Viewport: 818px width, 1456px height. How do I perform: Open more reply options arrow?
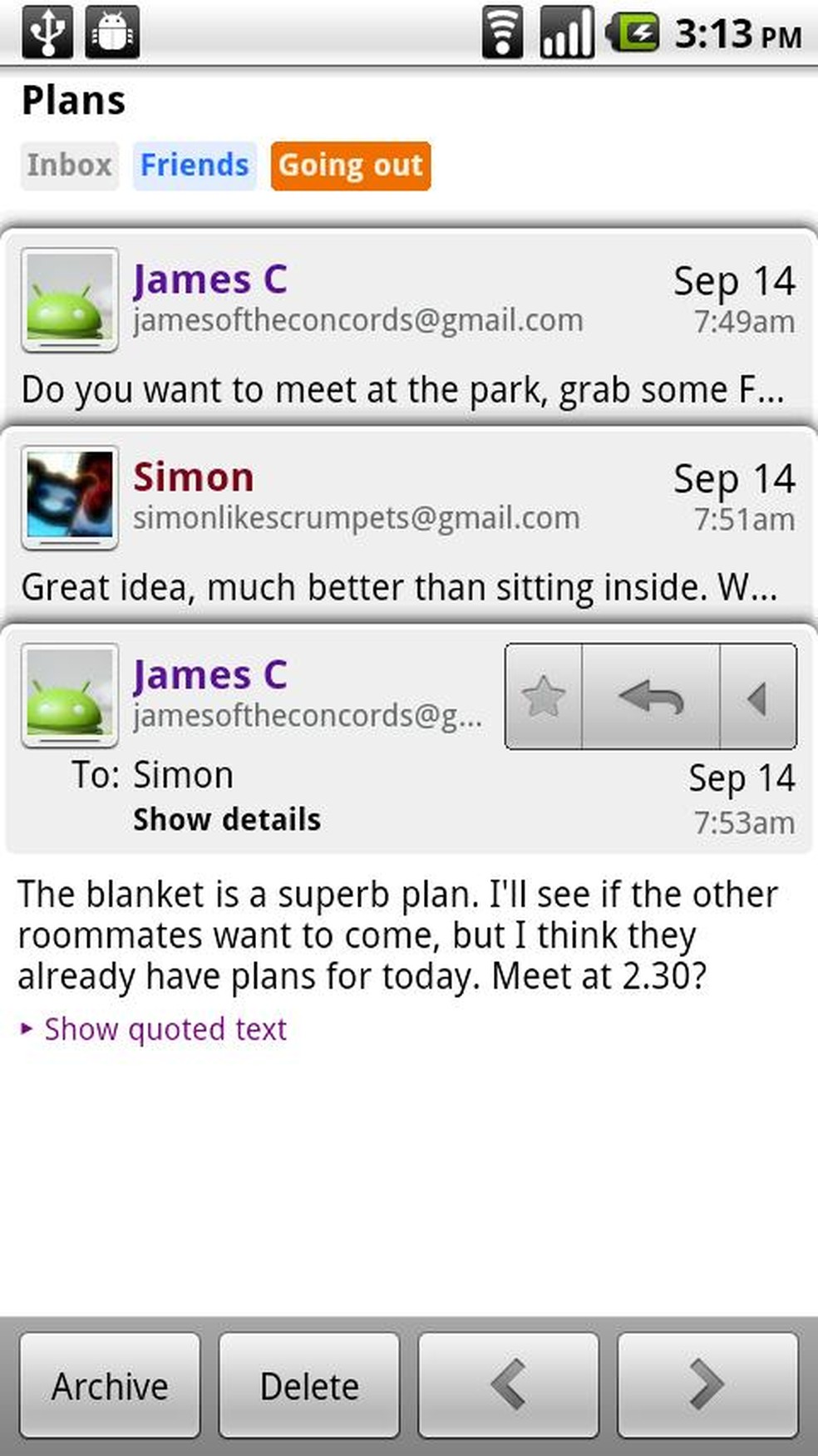[x=757, y=697]
